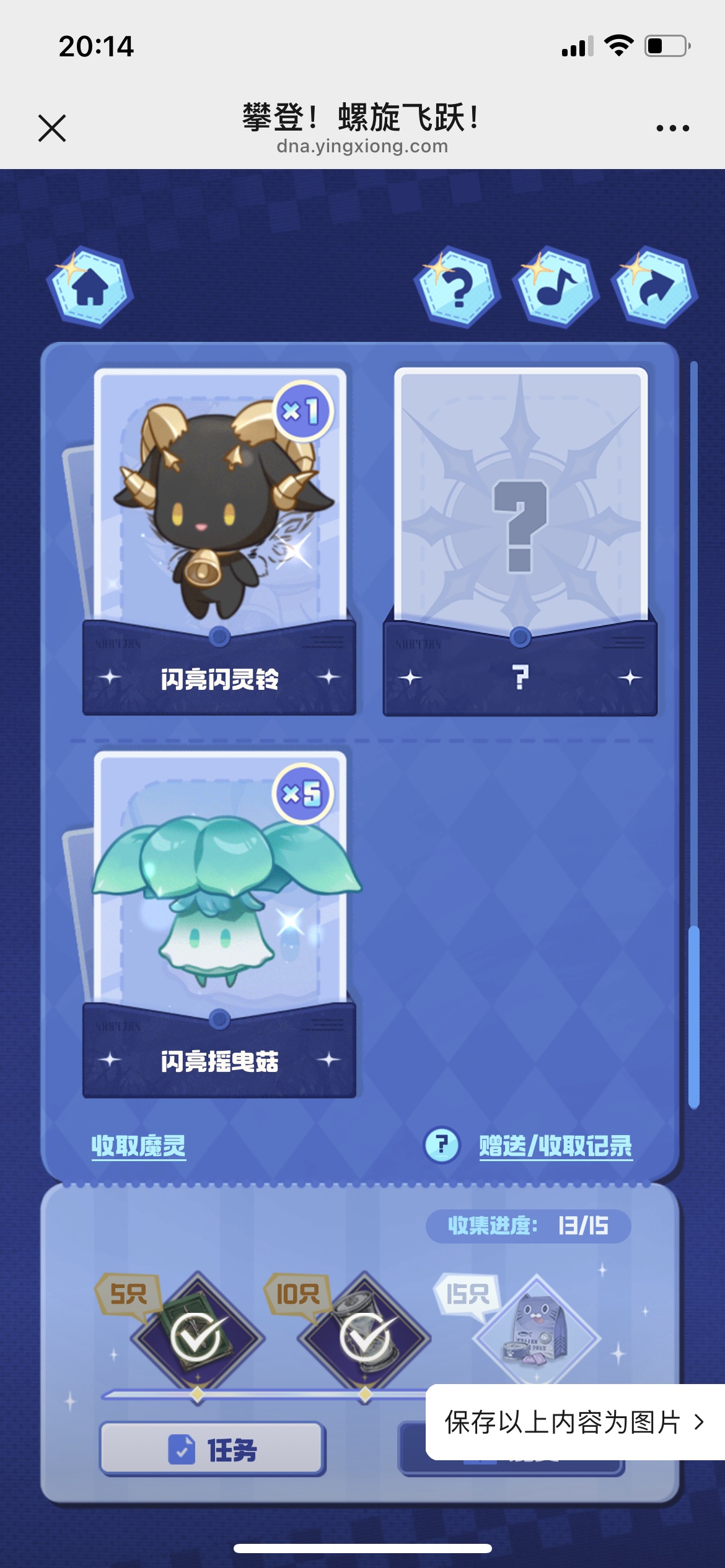The width and height of the screenshot is (725, 1568).
Task: Open the unknown question mark card
Action: tap(521, 539)
